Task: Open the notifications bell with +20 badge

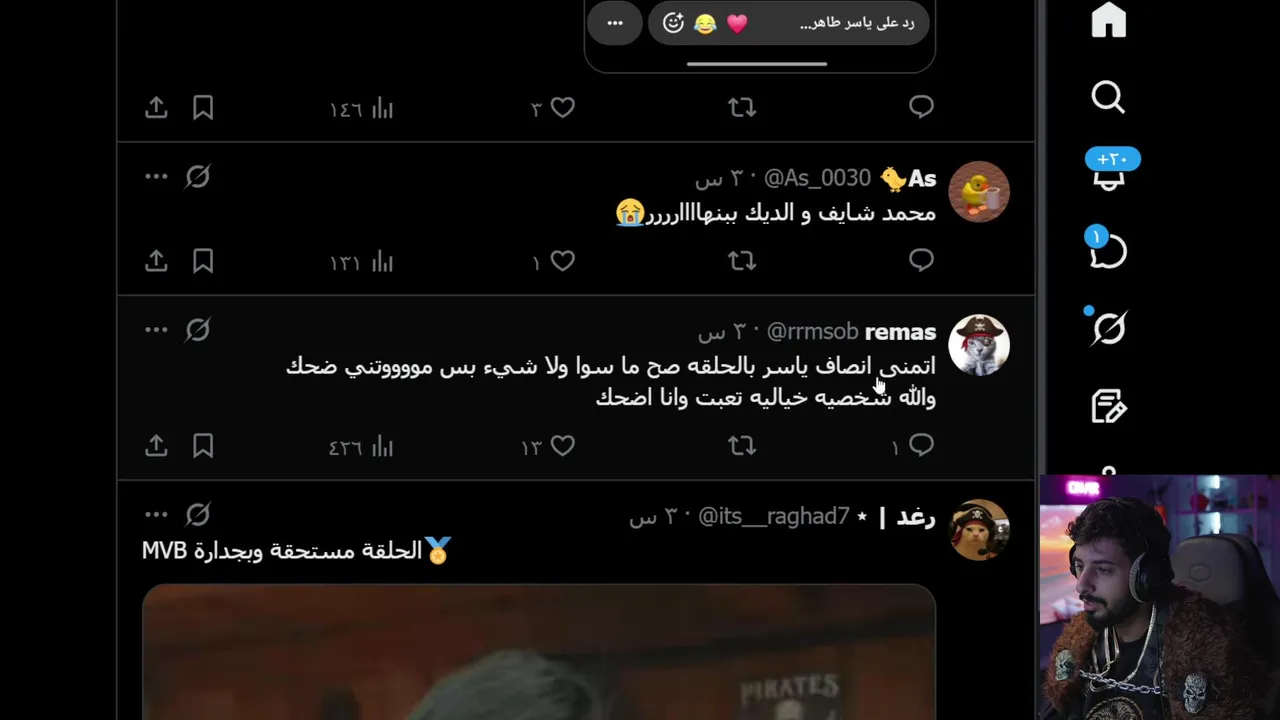Action: (x=1109, y=175)
